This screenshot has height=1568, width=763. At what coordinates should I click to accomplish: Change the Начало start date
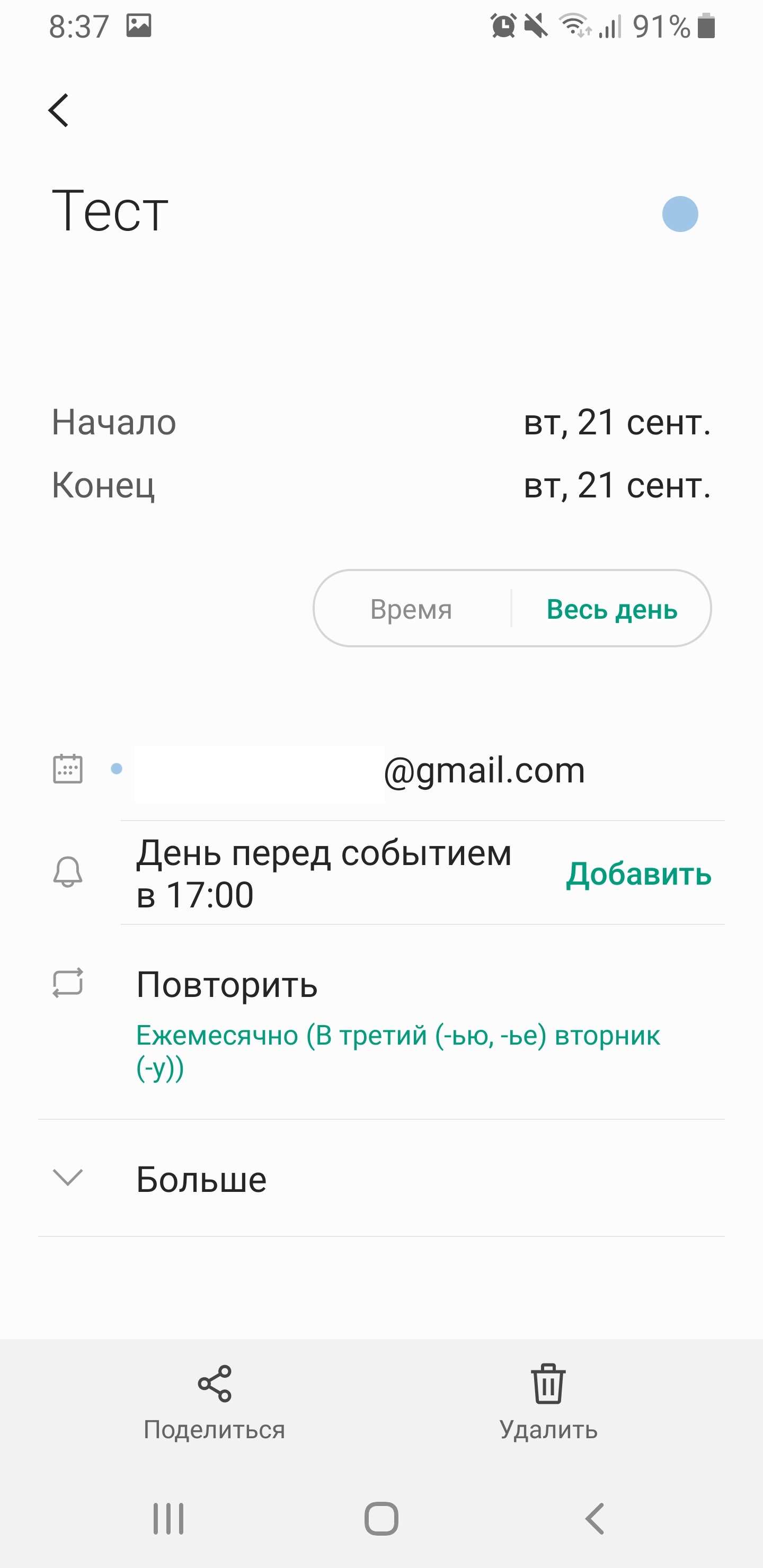(616, 422)
